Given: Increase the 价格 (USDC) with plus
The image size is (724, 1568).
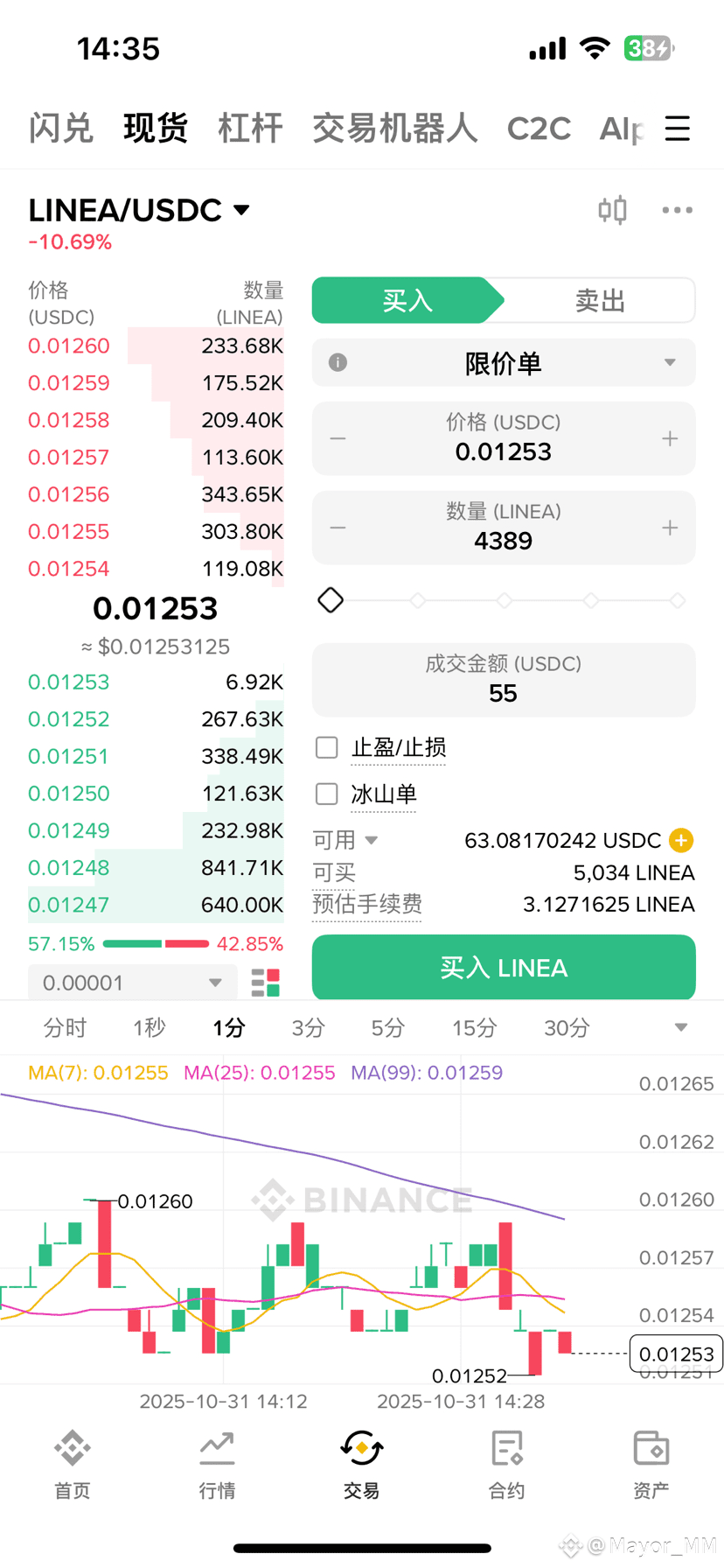Looking at the screenshot, I should click(670, 438).
